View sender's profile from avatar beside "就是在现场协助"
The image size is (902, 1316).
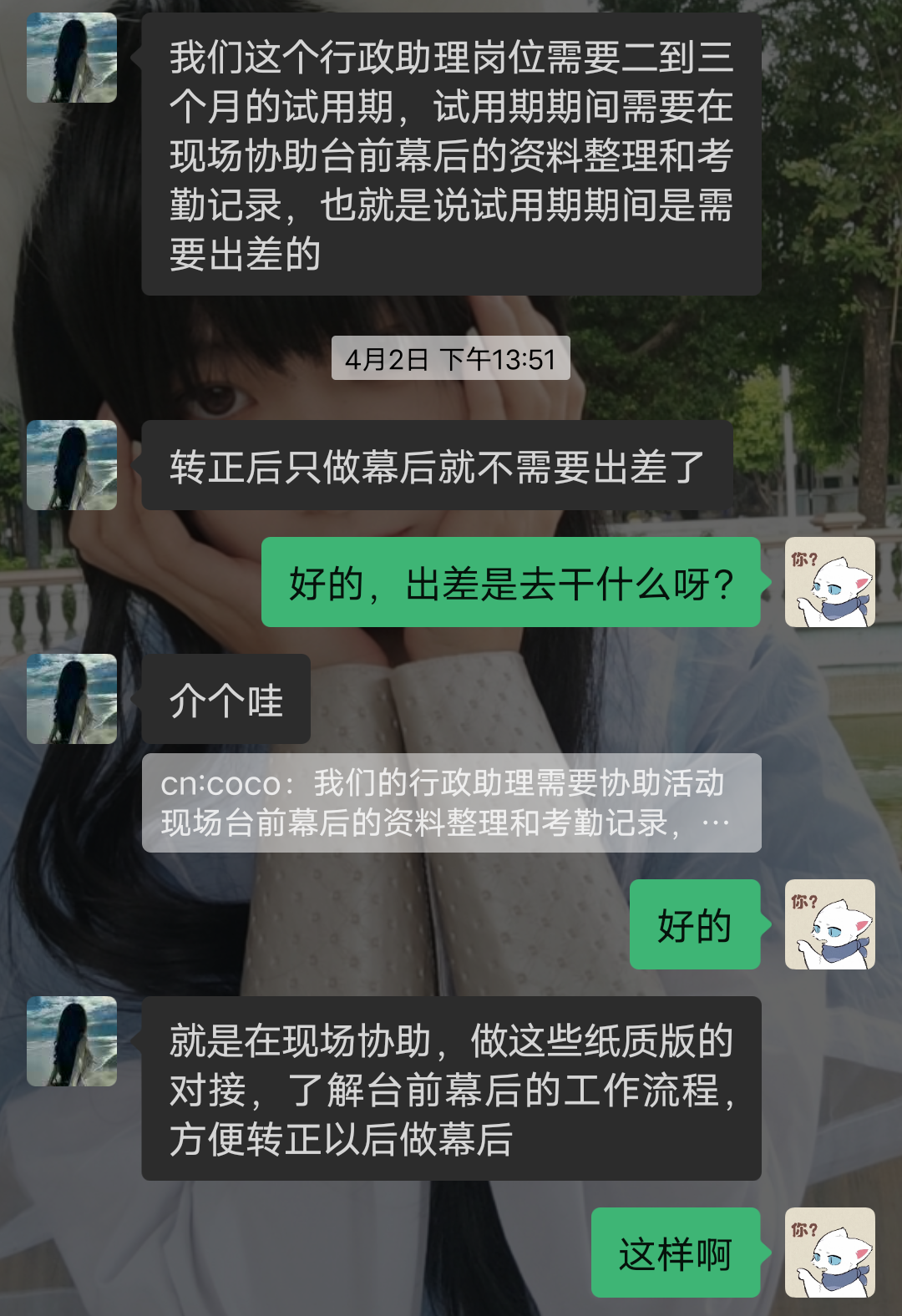[x=72, y=1041]
